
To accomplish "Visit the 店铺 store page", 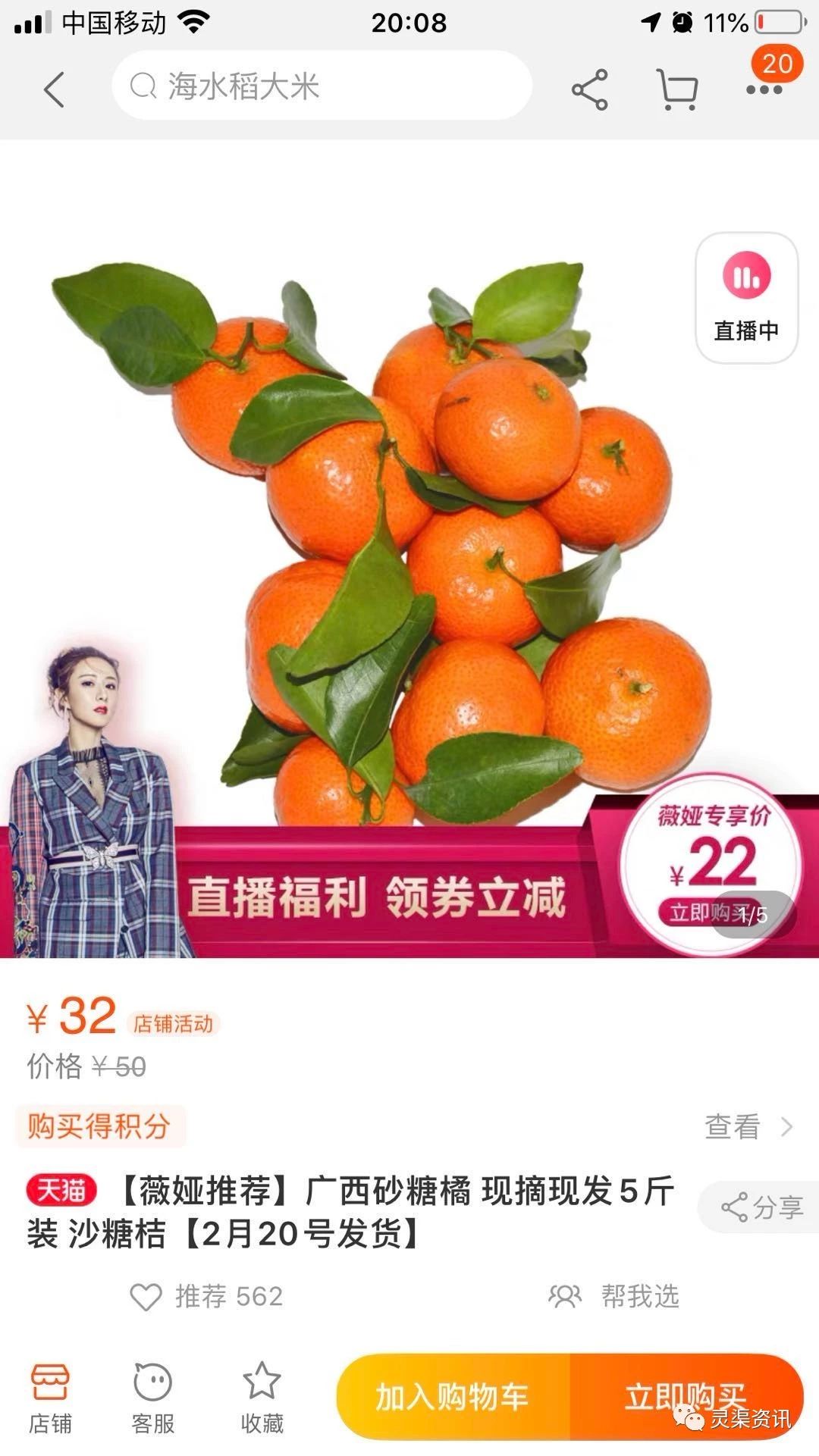I will (50, 1398).
